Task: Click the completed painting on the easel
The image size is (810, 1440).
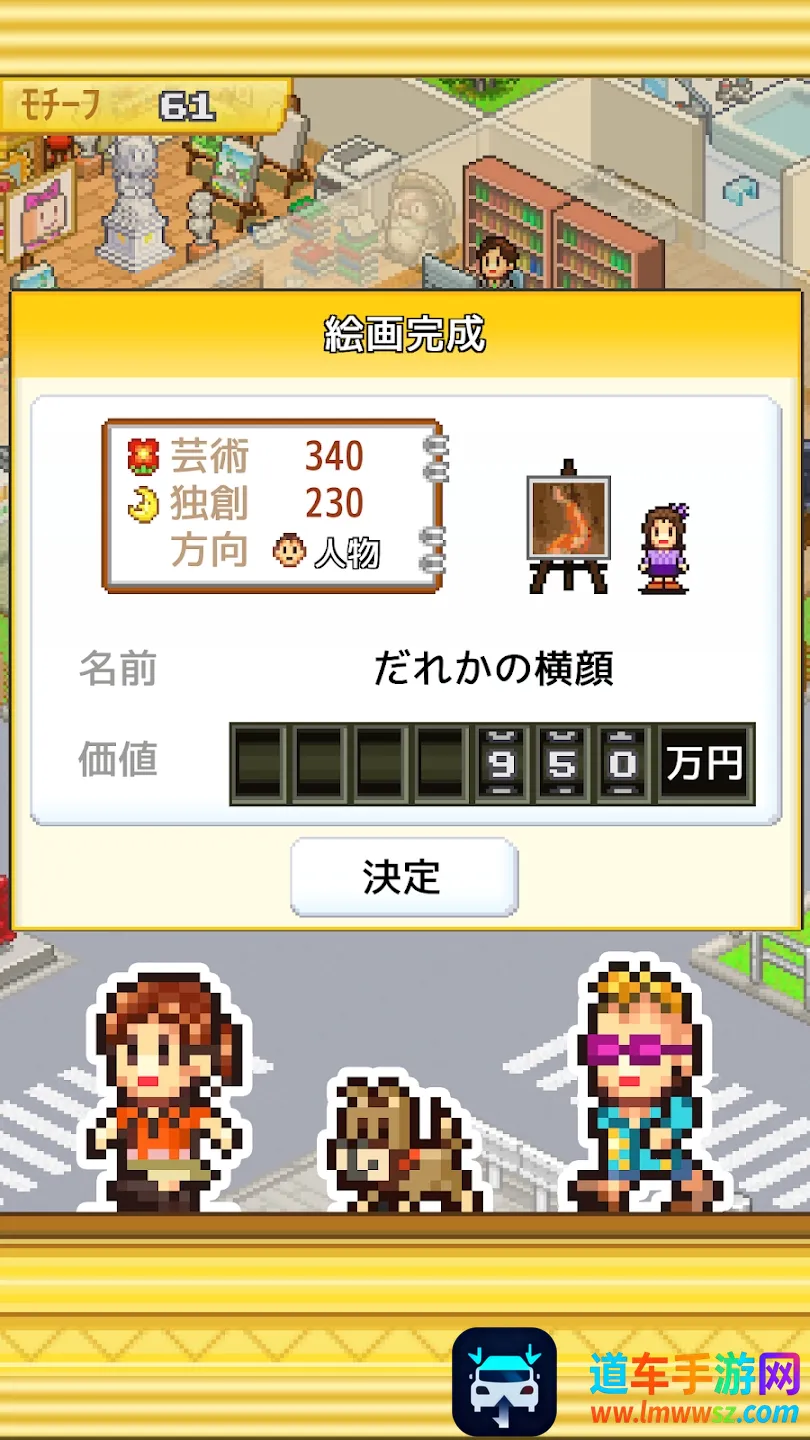Action: point(568,516)
